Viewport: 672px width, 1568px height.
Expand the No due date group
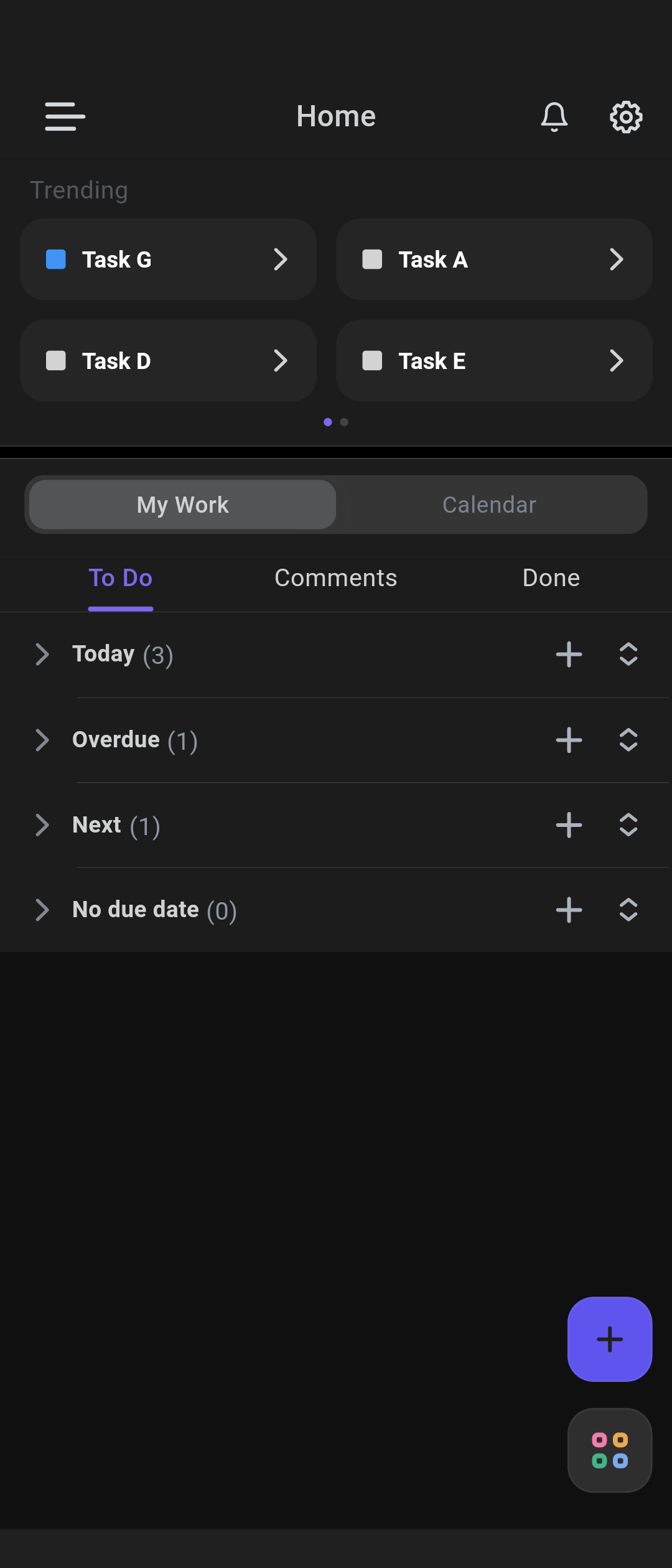(x=42, y=910)
